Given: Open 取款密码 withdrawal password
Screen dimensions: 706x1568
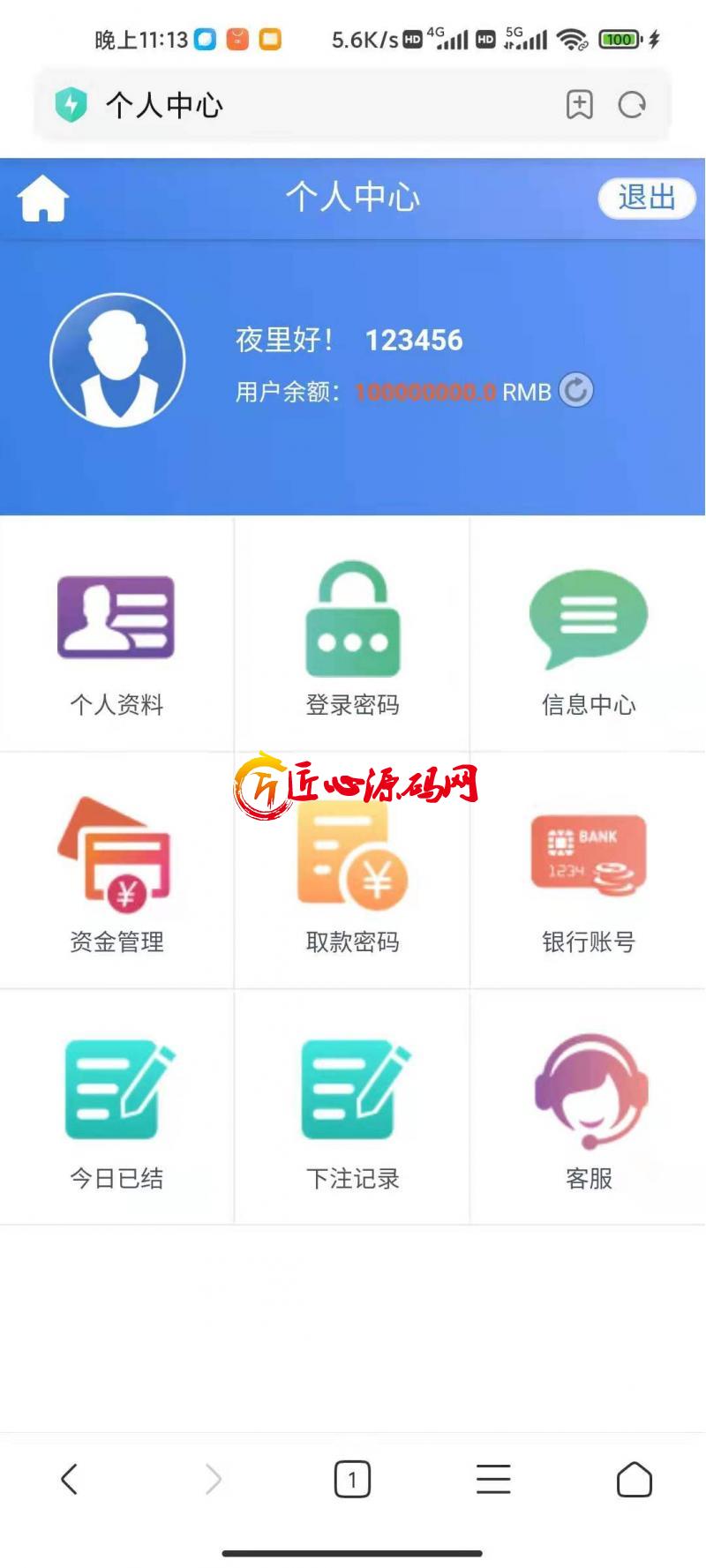Looking at the screenshot, I should click(x=352, y=871).
